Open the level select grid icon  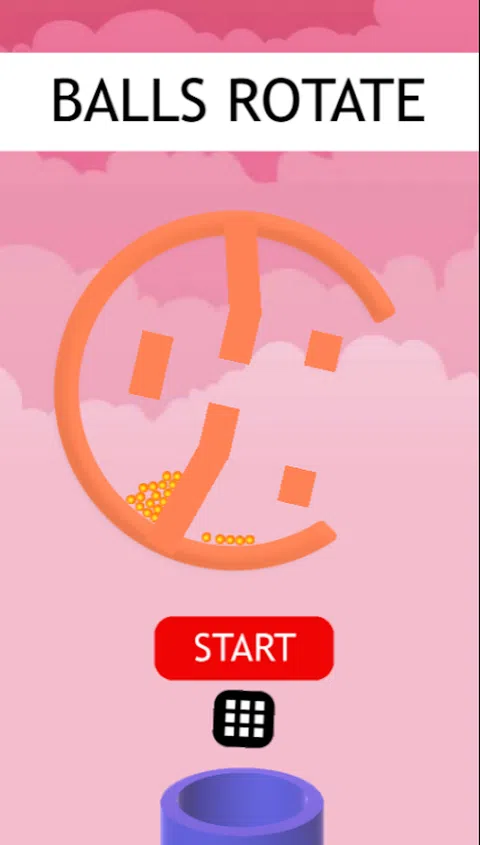244,719
